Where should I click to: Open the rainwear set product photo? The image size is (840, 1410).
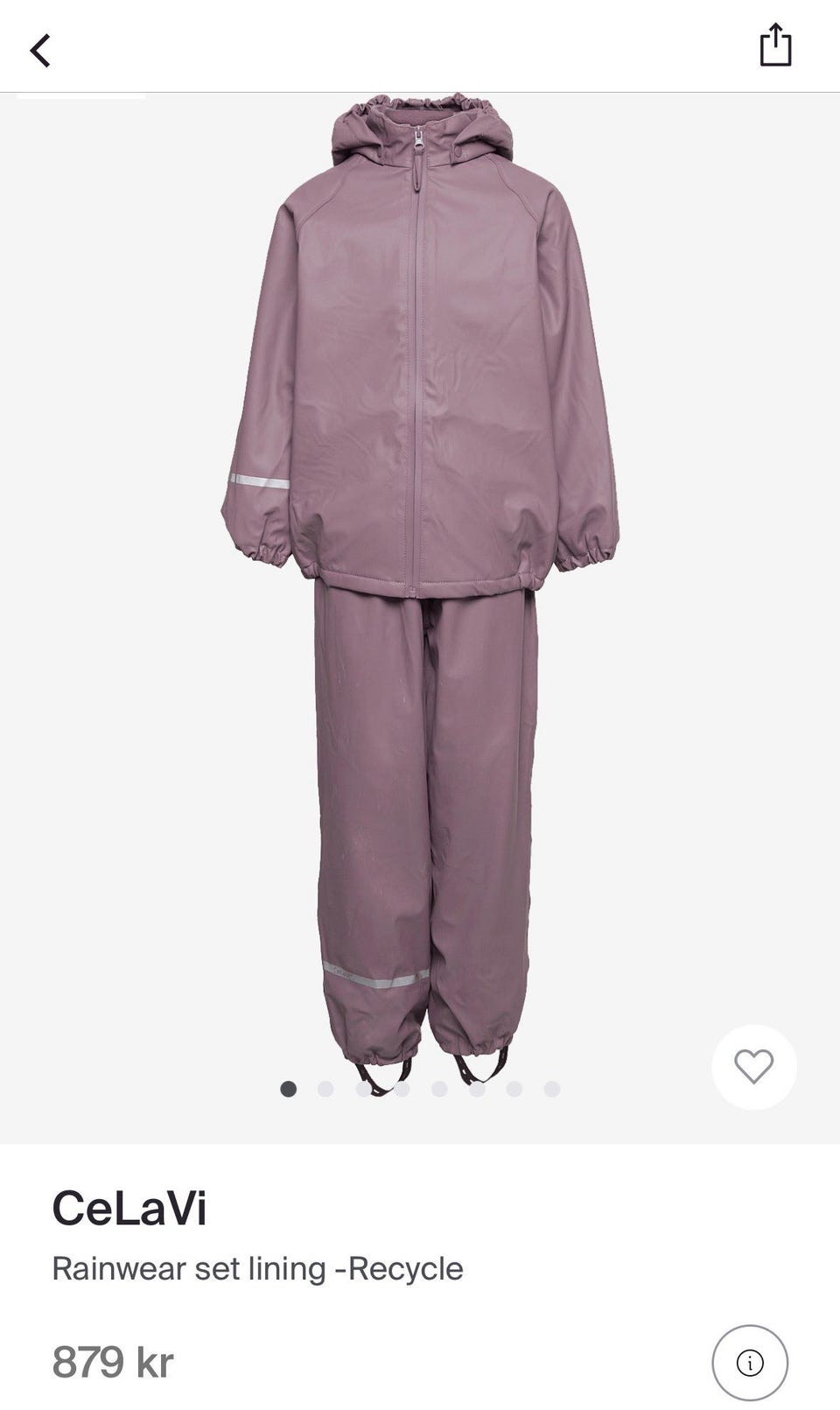tap(420, 595)
